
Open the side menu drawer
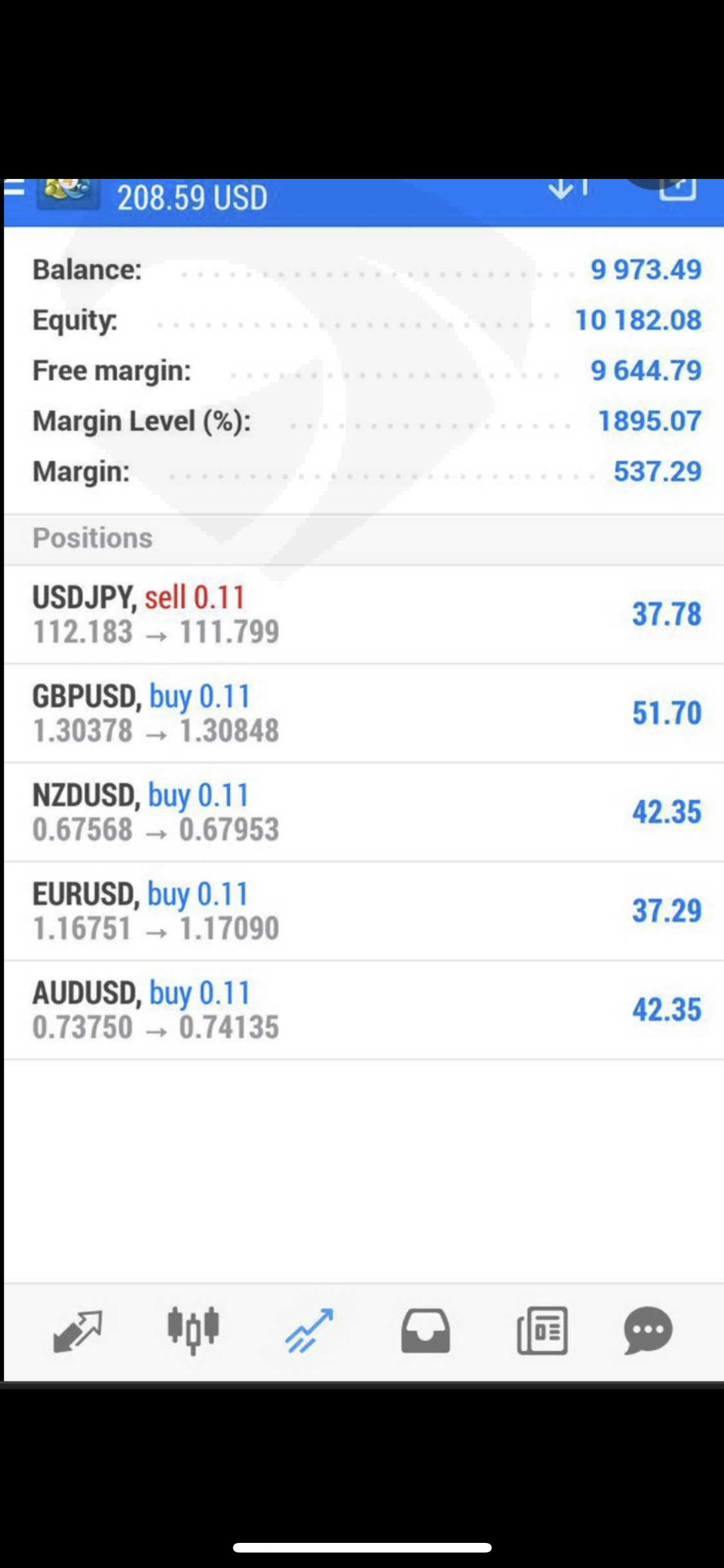point(14,188)
